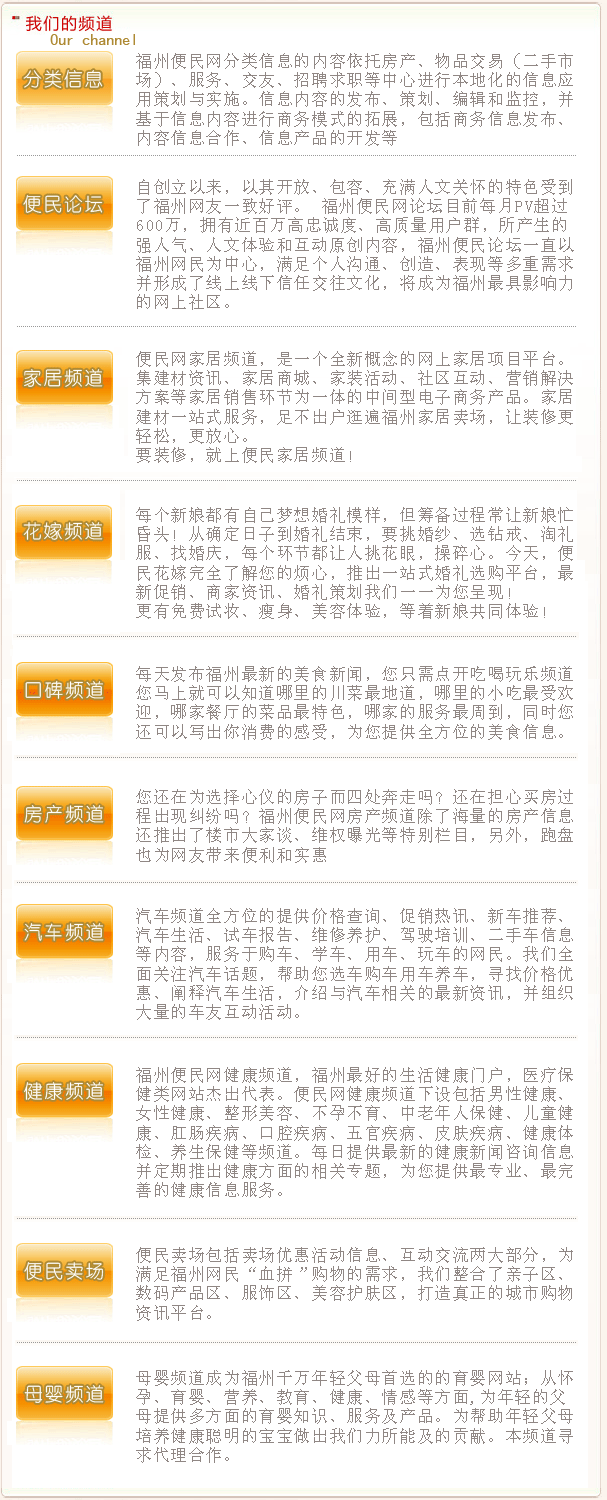607x1500 pixels.
Task: Open the 健康频道 health channel
Action: click(64, 1090)
